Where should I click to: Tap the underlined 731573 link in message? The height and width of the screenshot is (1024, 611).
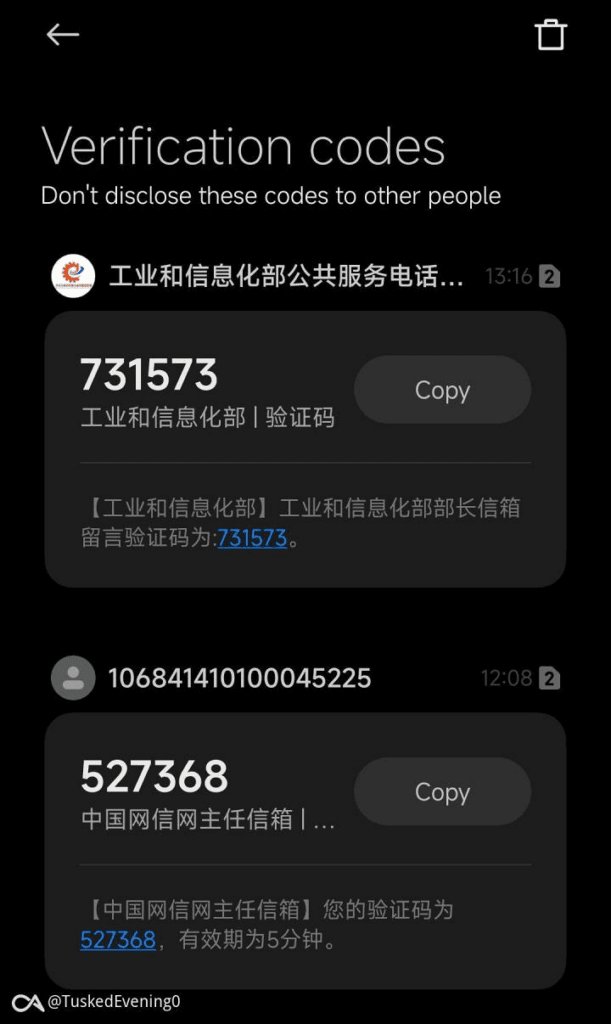pos(252,537)
